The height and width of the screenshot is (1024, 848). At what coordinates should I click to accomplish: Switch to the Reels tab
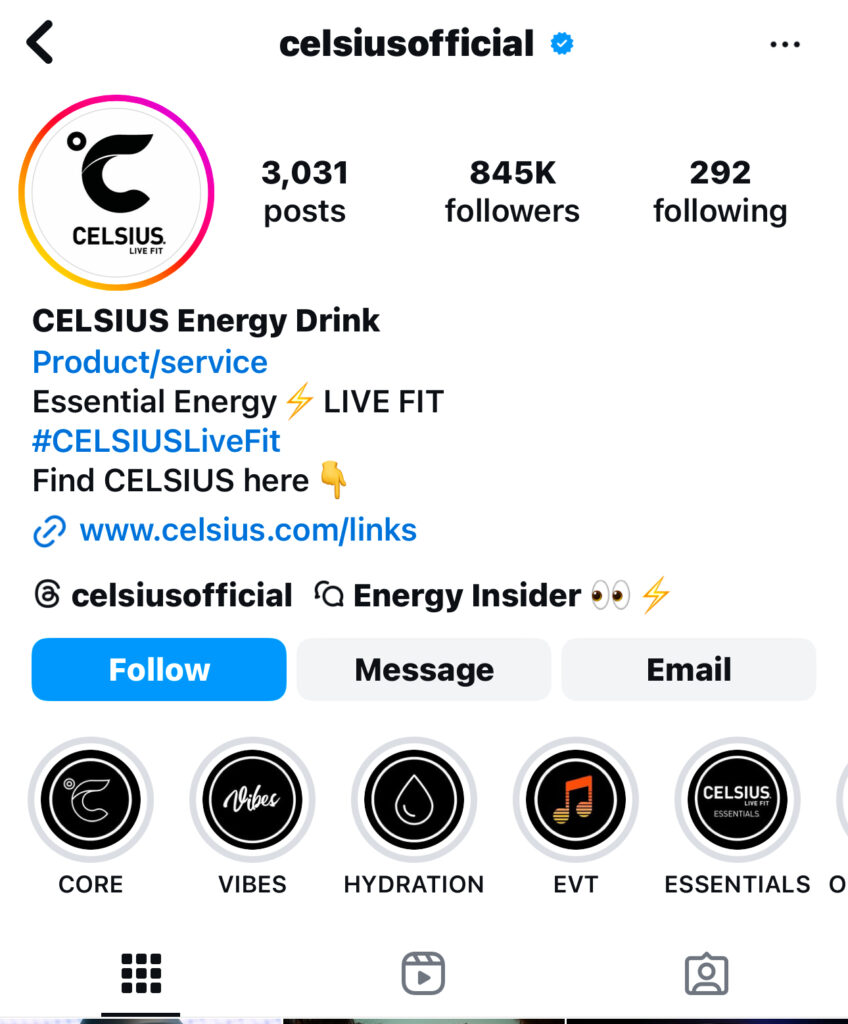point(423,972)
